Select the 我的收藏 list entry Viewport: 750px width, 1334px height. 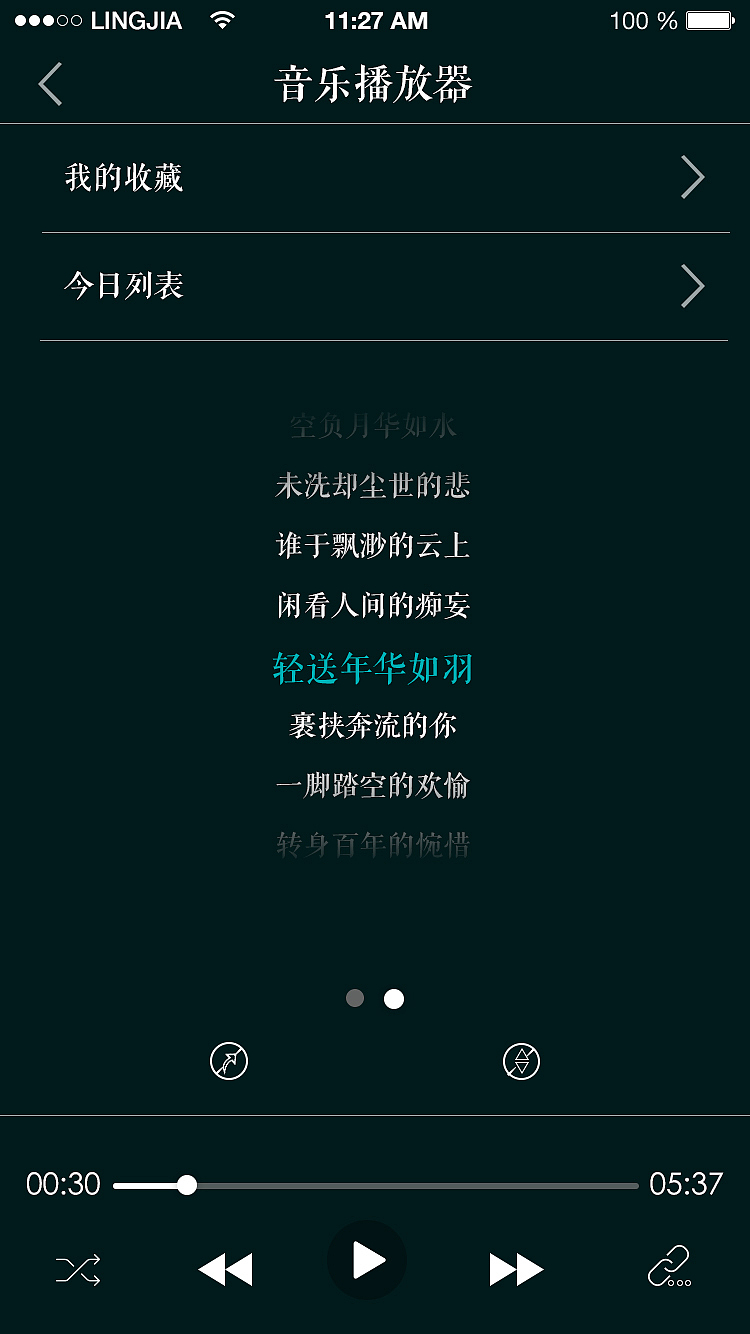(122, 176)
